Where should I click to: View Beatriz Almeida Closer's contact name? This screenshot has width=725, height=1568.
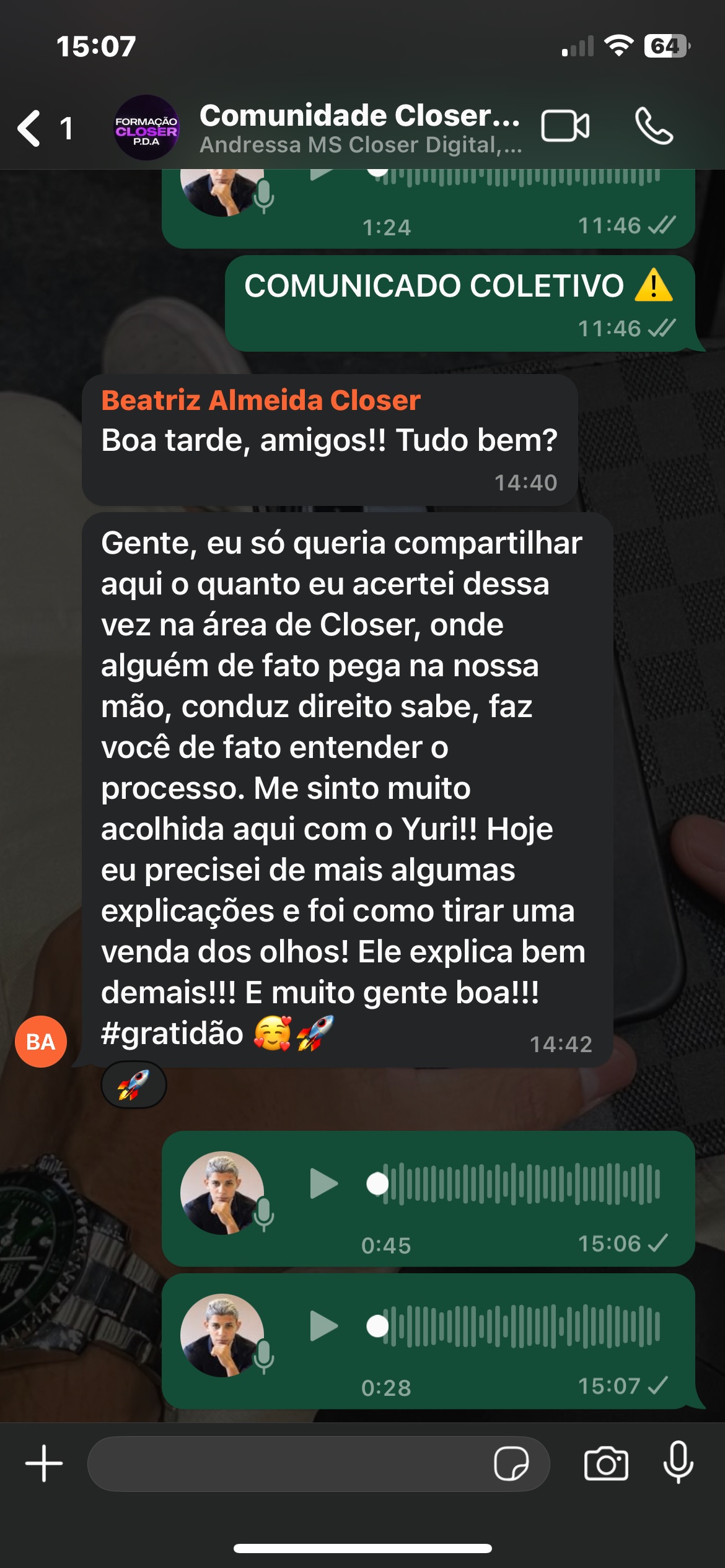point(261,400)
